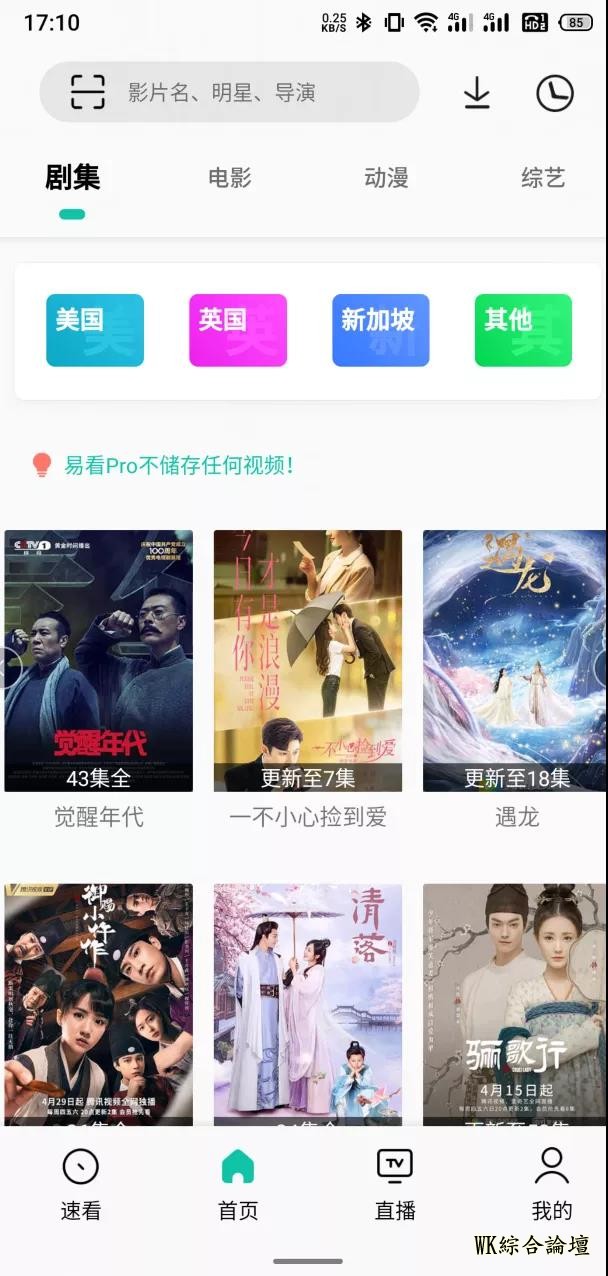Open the series 一不小心捡到爱
The image size is (608, 1276).
click(308, 661)
